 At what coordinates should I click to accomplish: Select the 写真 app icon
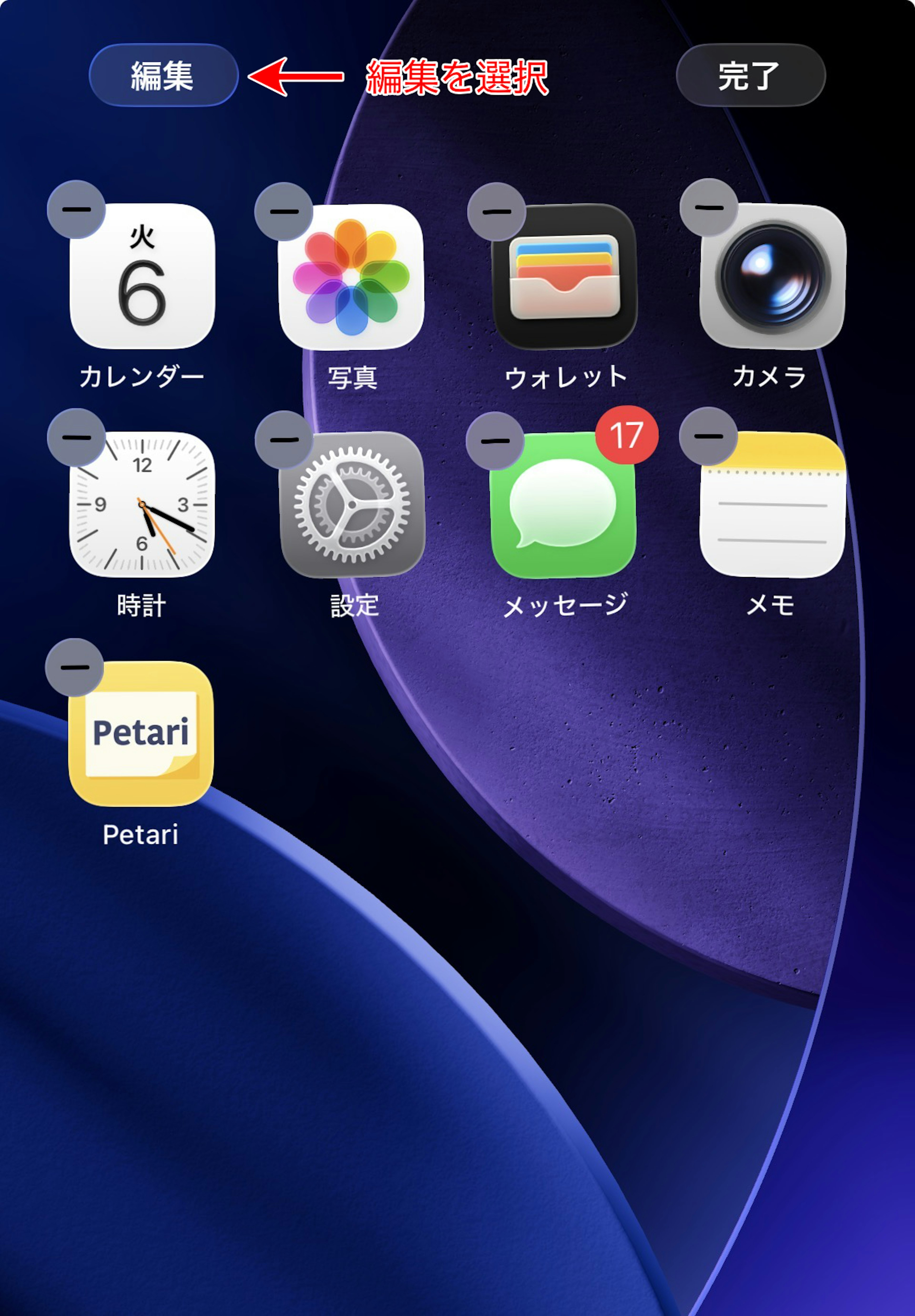click(x=351, y=277)
